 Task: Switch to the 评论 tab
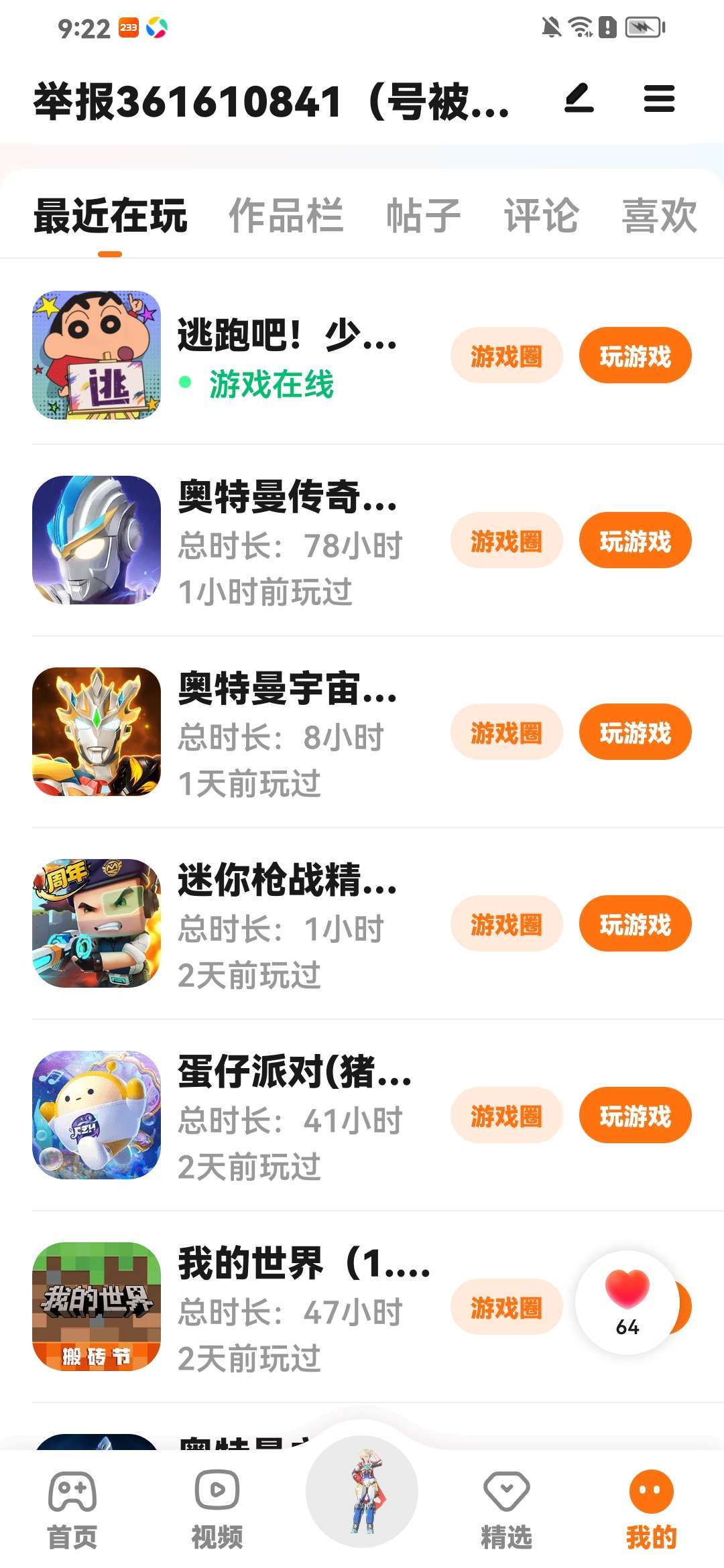(x=541, y=216)
